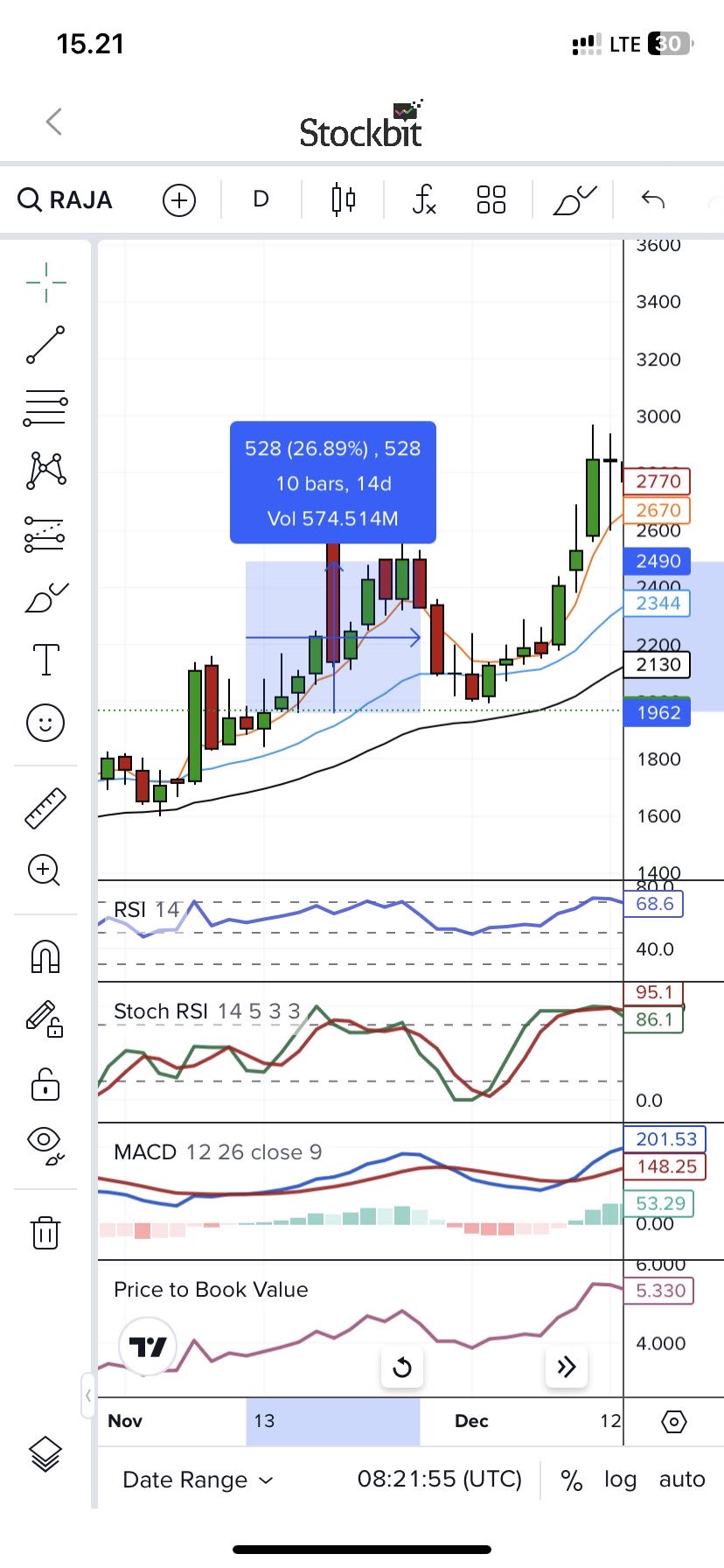Screen dimensions: 724x1568
Task: Enable the auto scale option
Action: tap(682, 1479)
